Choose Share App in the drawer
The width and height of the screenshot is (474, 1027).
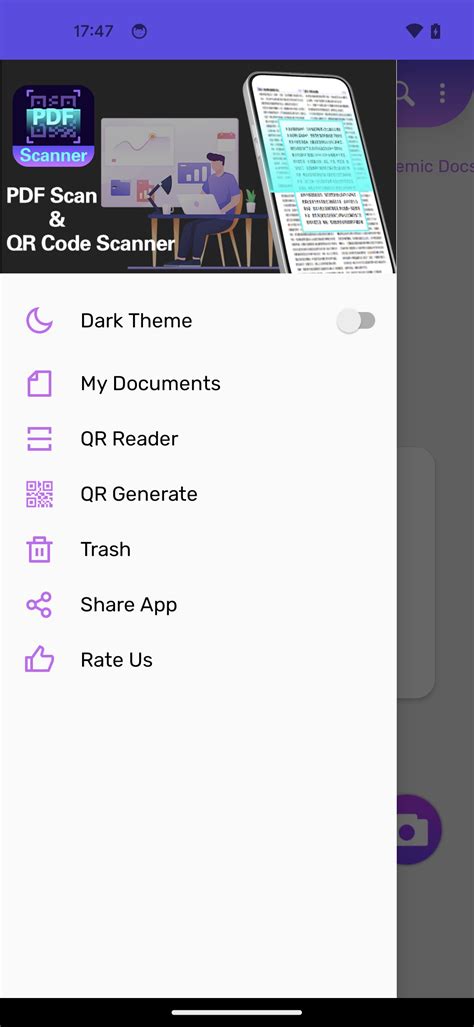point(198,605)
